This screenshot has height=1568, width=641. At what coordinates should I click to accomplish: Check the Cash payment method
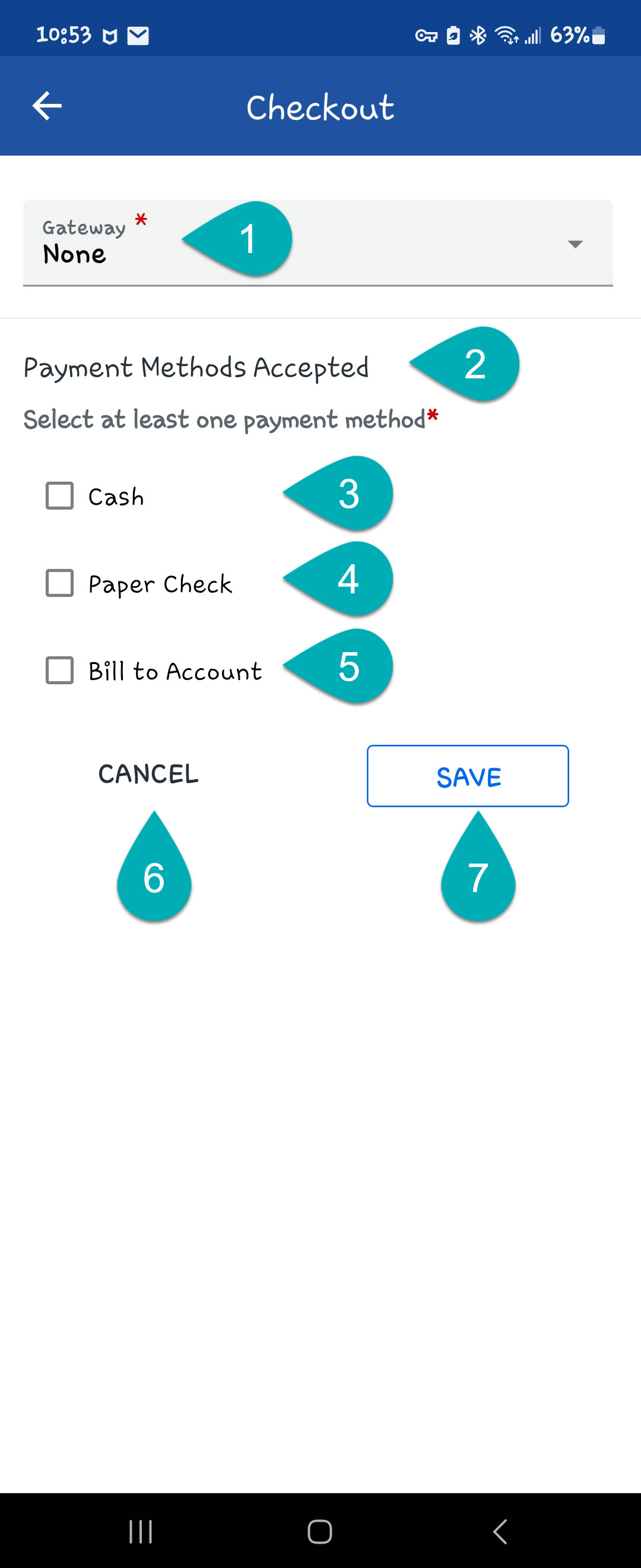click(59, 496)
